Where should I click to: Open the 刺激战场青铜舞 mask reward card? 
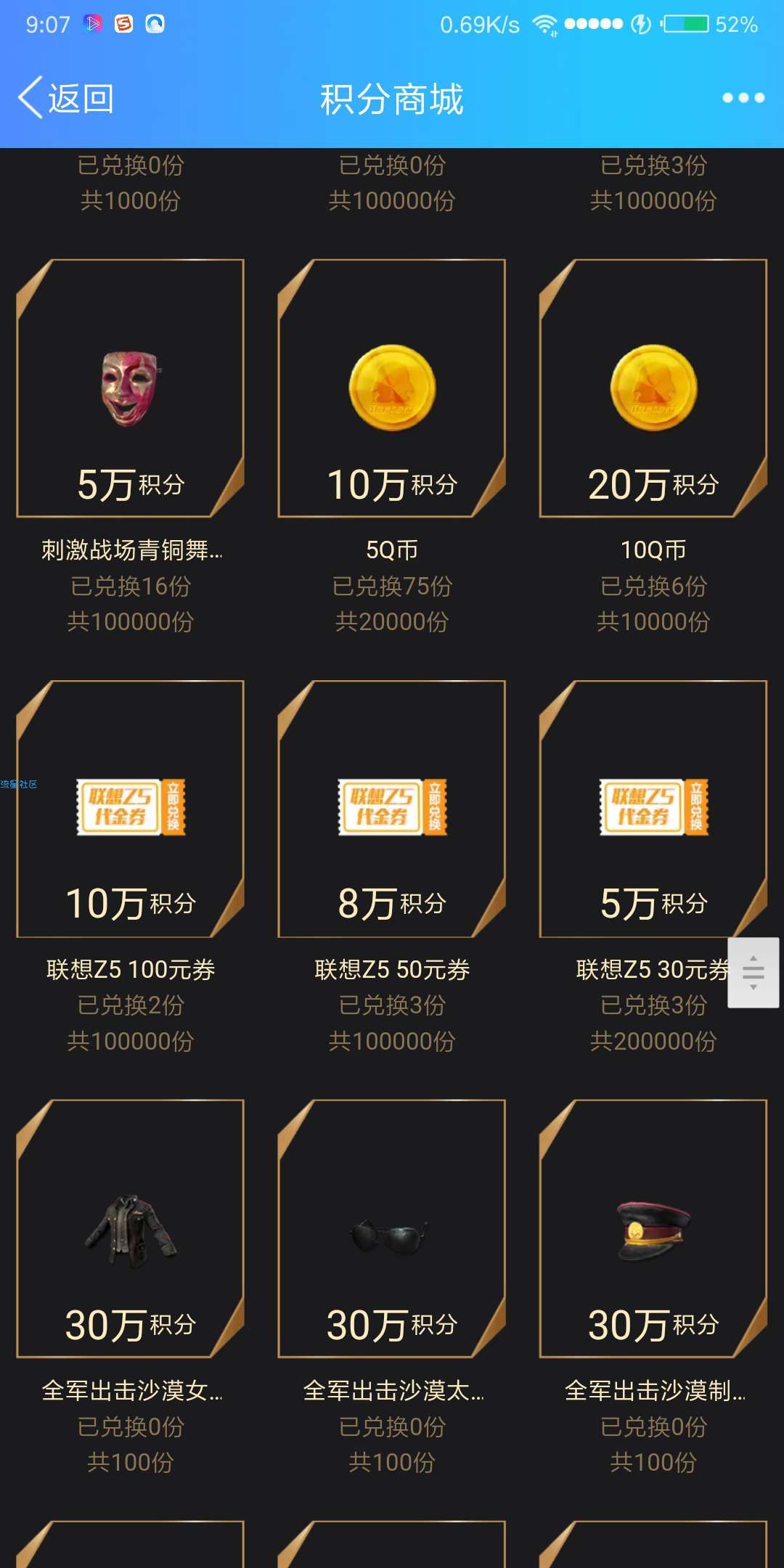point(131,388)
